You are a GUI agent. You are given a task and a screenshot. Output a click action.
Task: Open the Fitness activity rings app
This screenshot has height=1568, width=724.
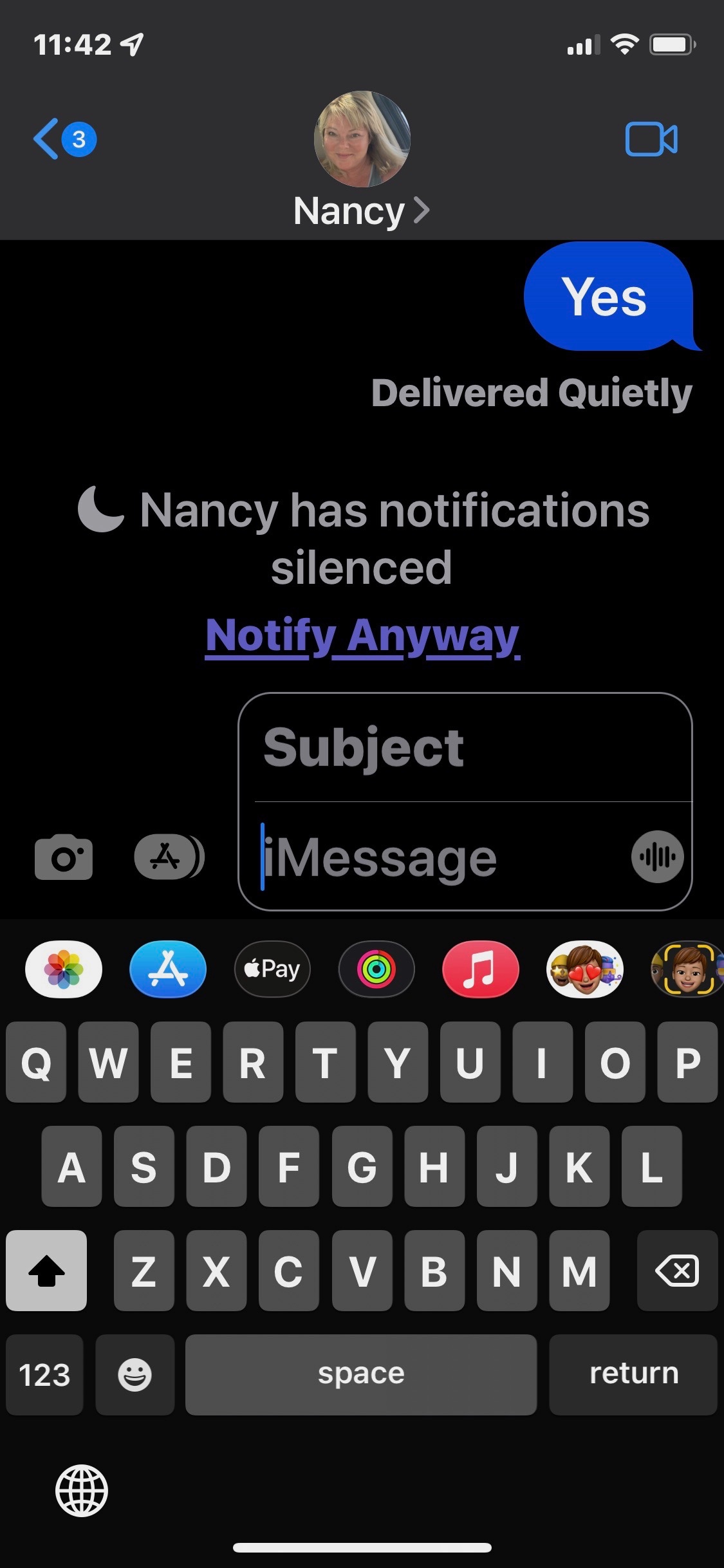376,969
